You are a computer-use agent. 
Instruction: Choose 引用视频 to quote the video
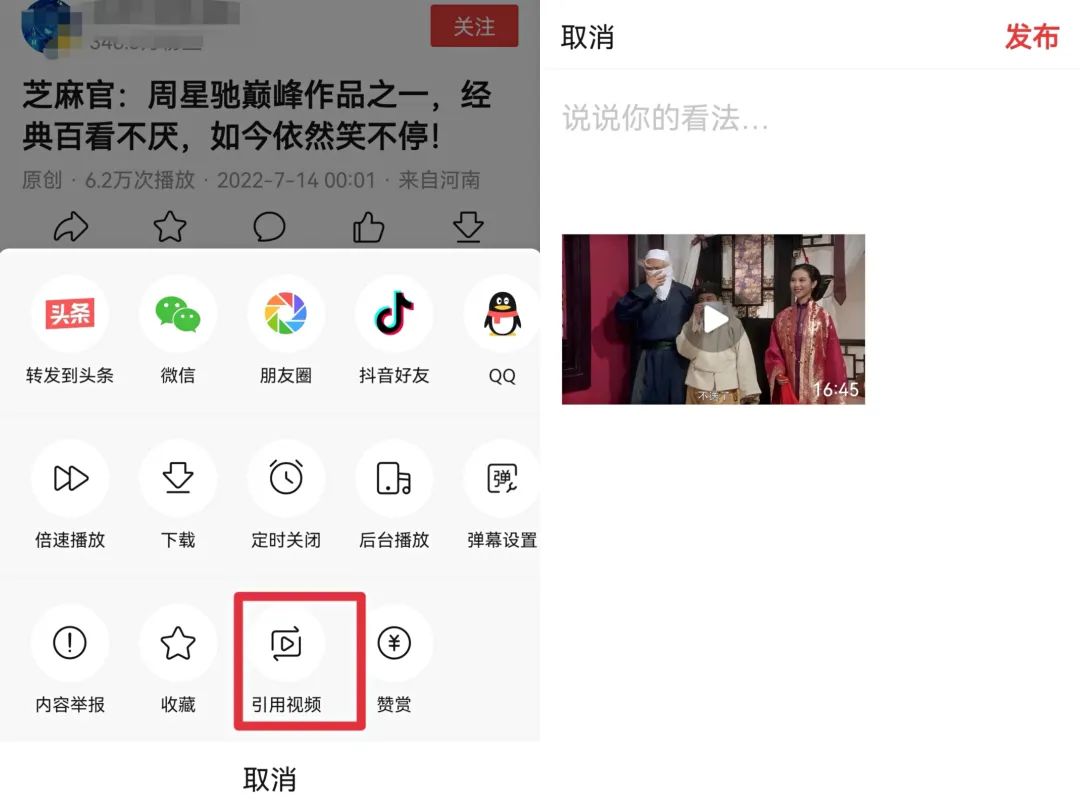tap(286, 645)
